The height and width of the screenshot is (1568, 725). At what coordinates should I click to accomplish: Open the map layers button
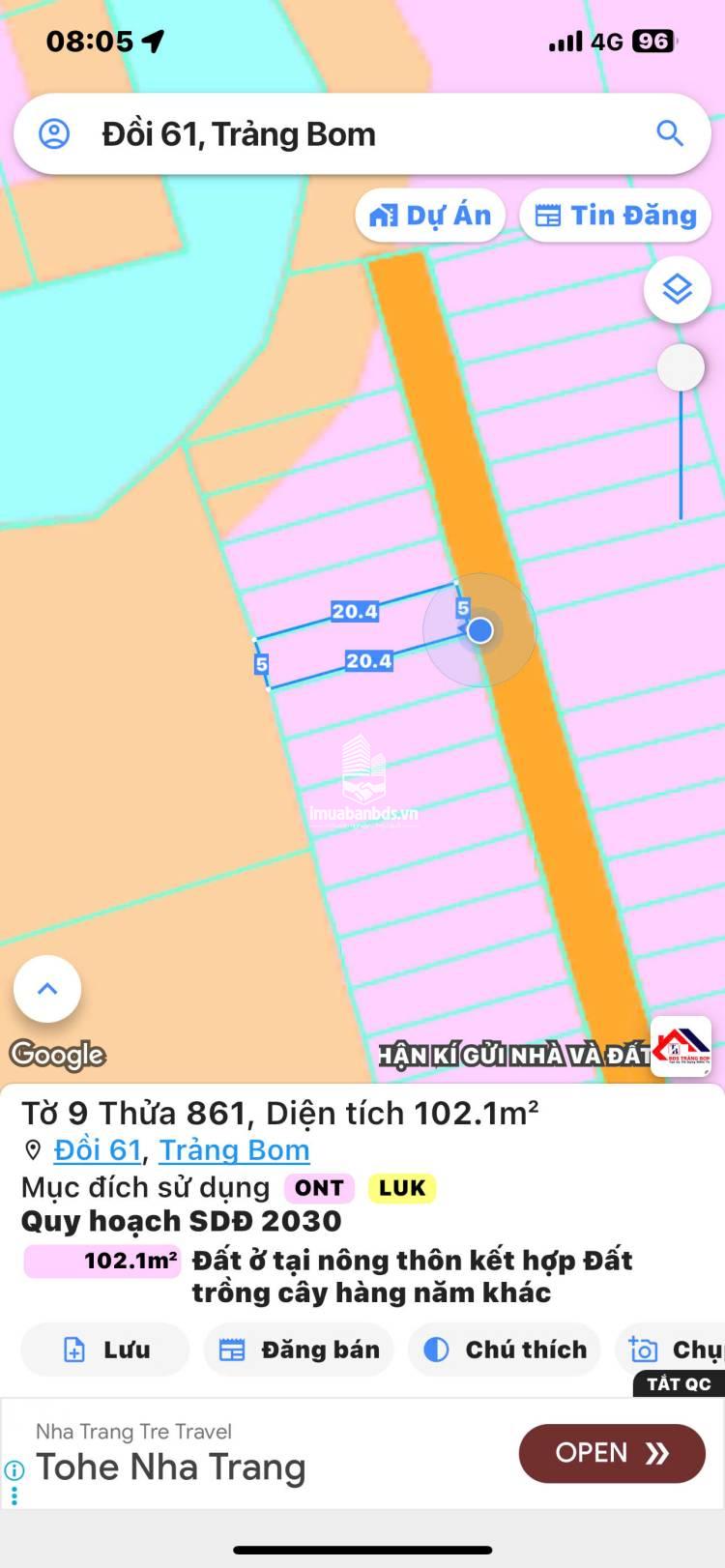pyautogui.click(x=678, y=289)
